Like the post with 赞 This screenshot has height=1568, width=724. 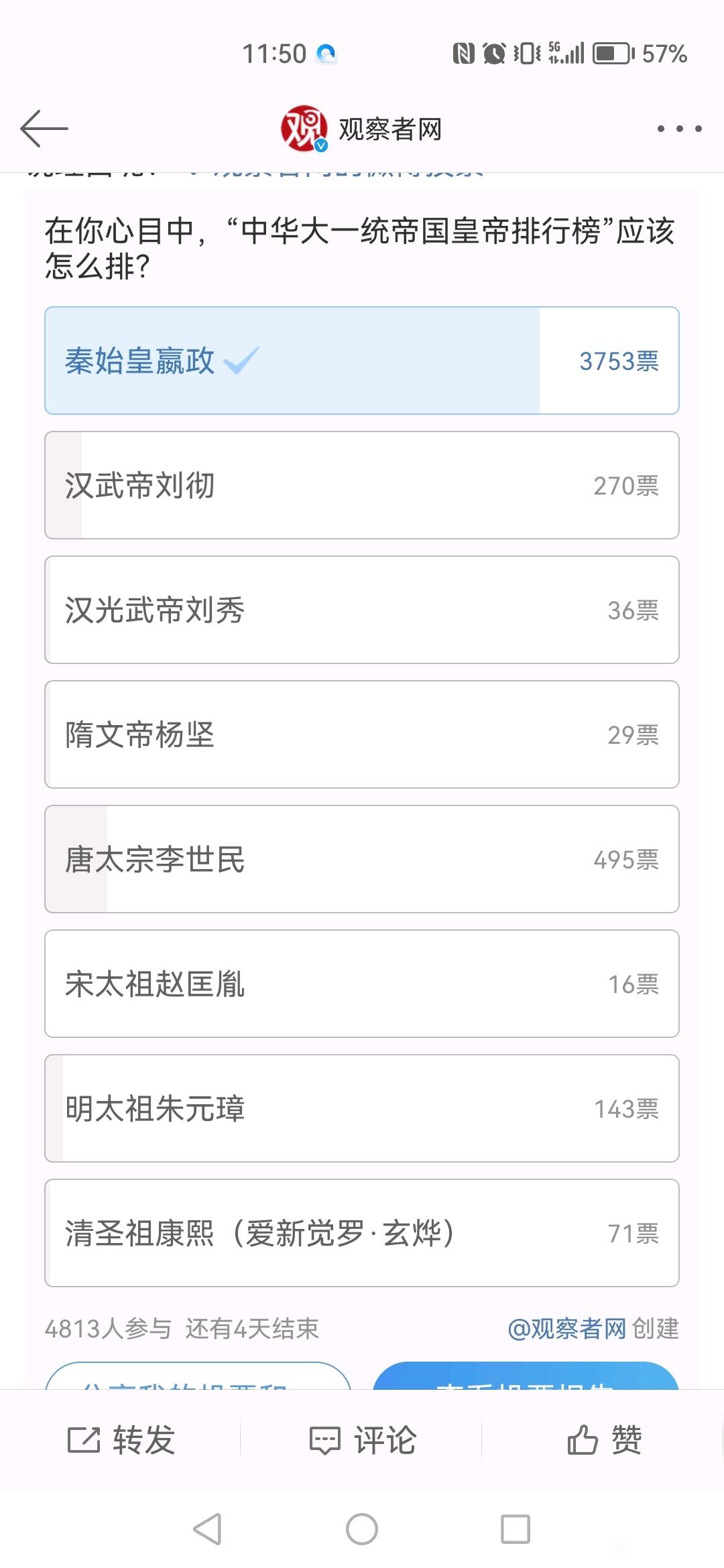[x=604, y=1440]
